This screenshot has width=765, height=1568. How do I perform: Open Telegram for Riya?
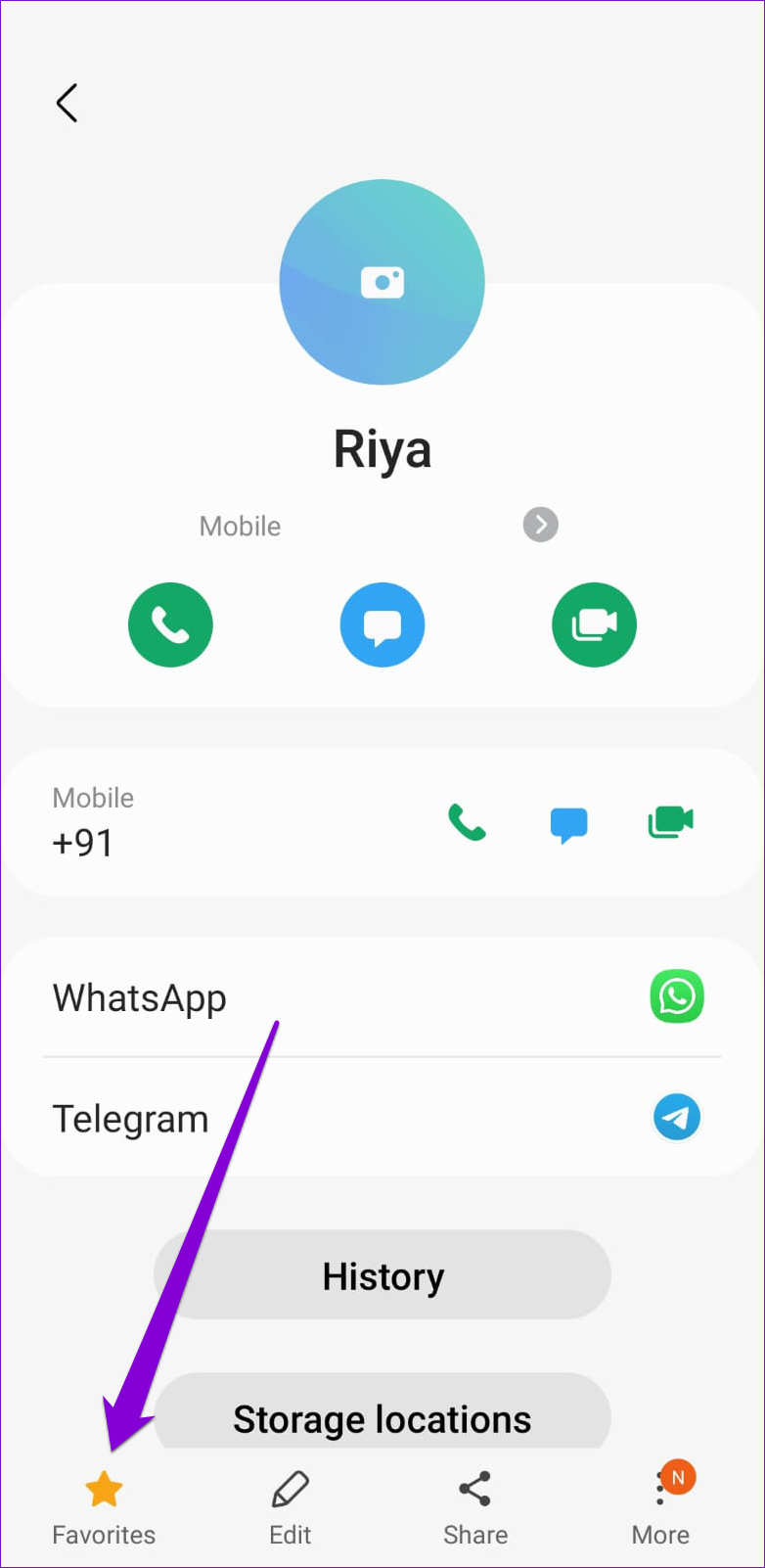coord(382,1118)
